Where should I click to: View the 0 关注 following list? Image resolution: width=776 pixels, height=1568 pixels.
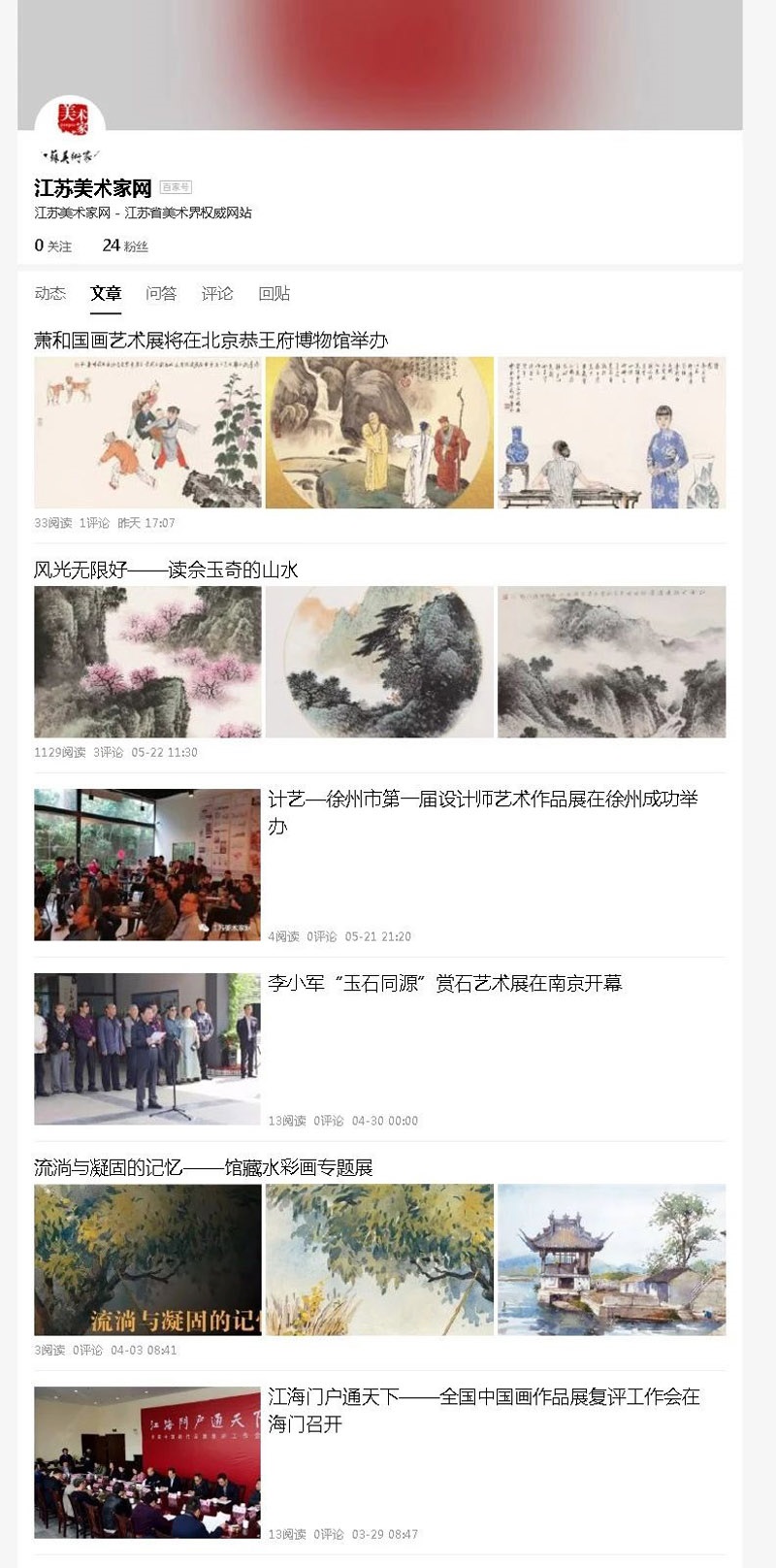tap(53, 245)
